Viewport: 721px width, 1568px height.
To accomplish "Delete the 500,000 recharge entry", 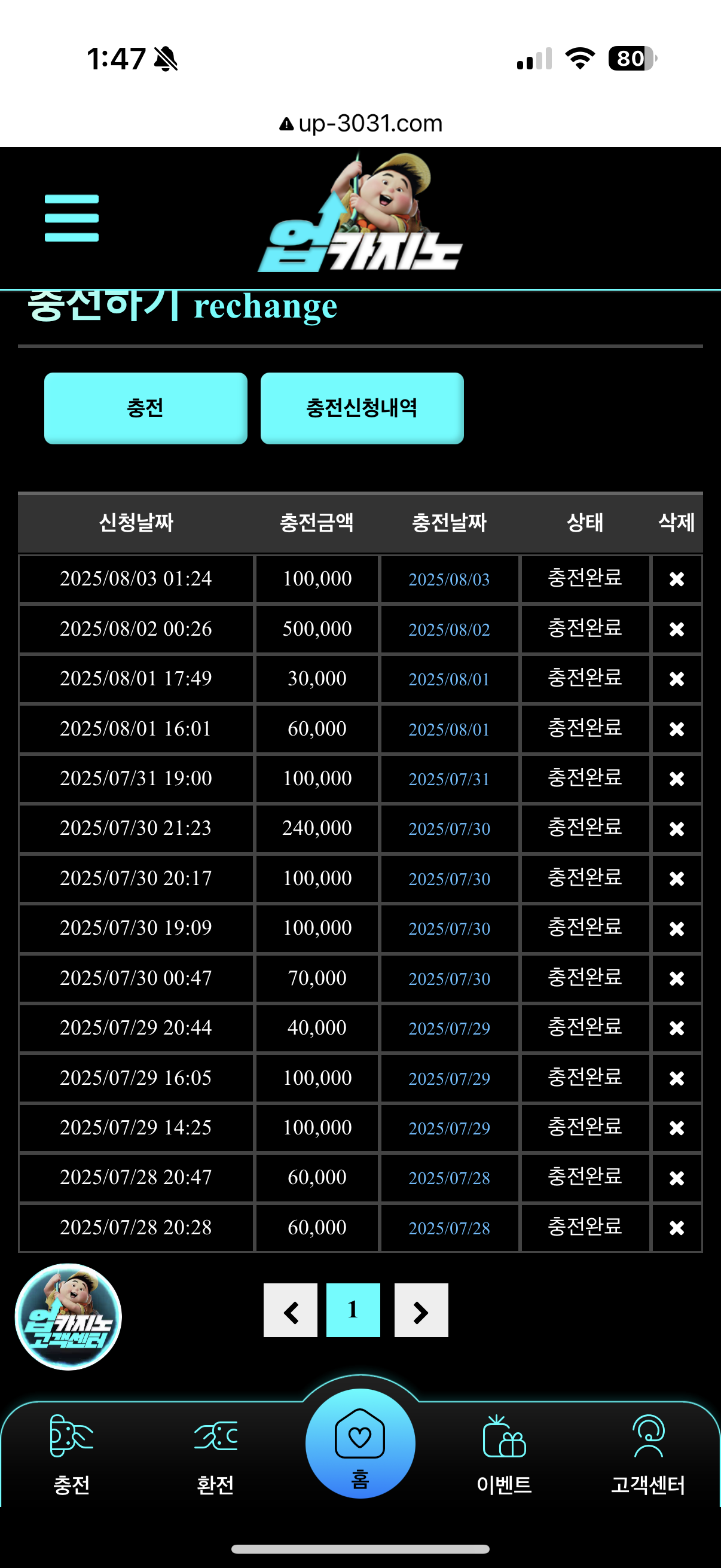I will pos(677,629).
